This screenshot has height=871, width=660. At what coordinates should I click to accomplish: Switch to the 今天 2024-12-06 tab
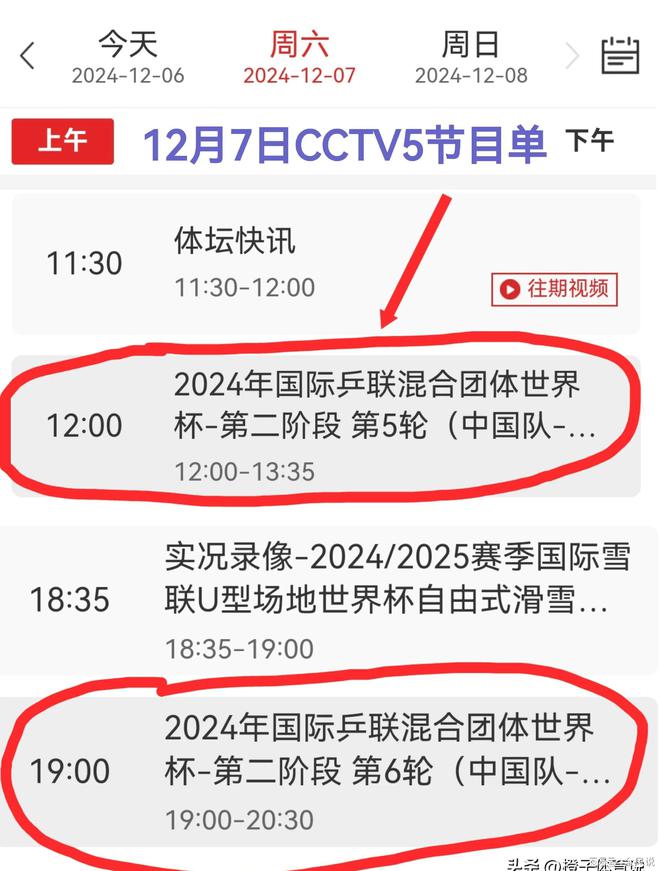[x=127, y=58]
